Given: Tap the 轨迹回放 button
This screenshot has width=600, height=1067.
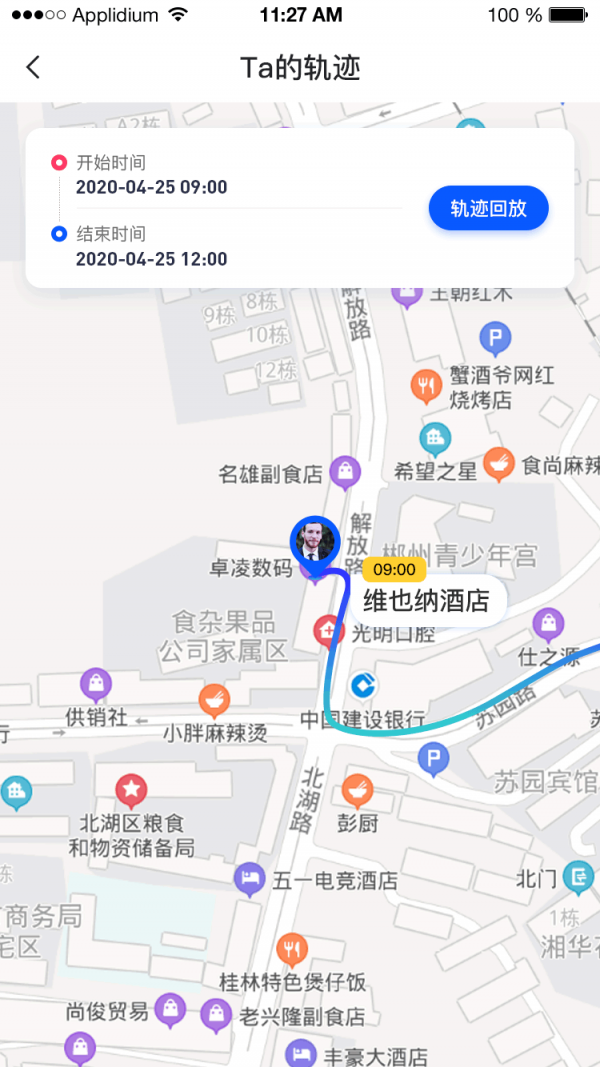Looking at the screenshot, I should pyautogui.click(x=488, y=209).
